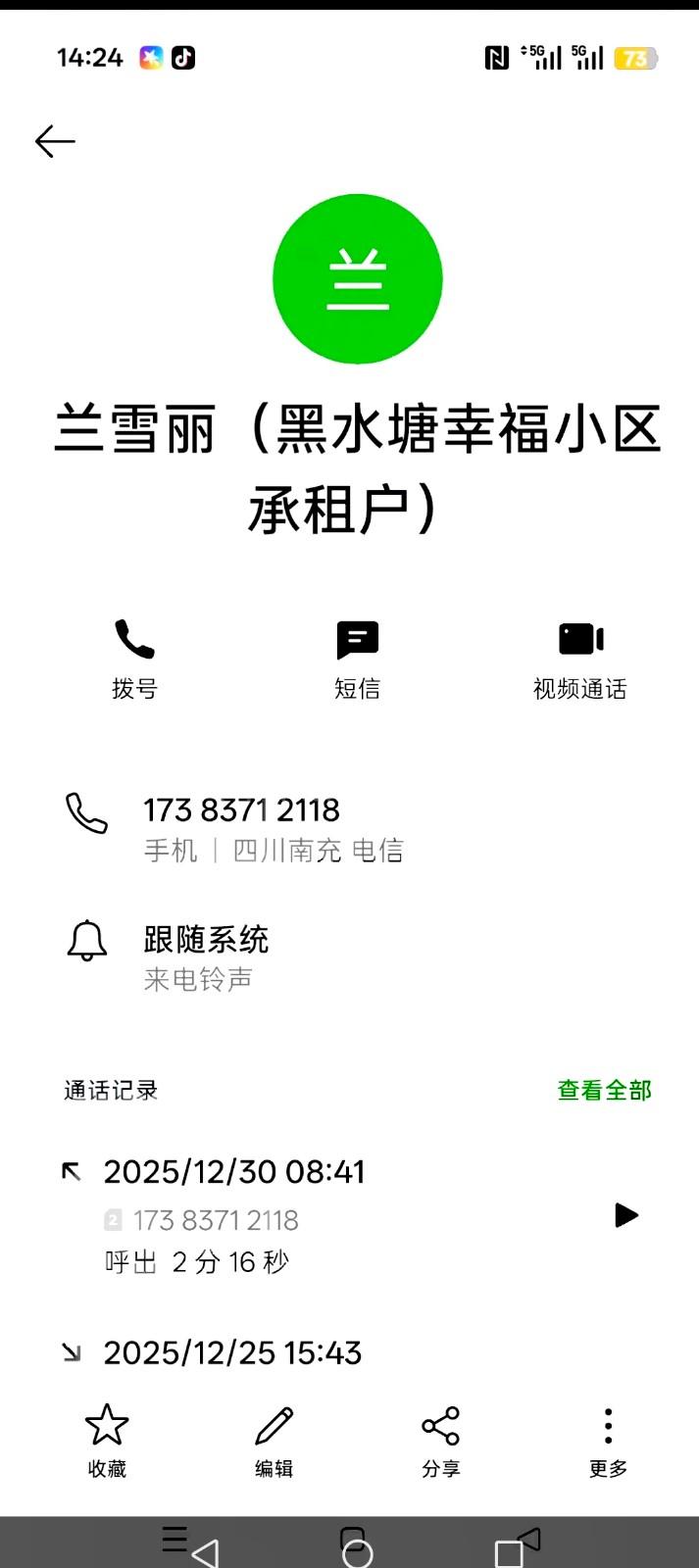Image resolution: width=699 pixels, height=1568 pixels.
Task: View all call records via 查看全部
Action: pyautogui.click(x=604, y=1090)
